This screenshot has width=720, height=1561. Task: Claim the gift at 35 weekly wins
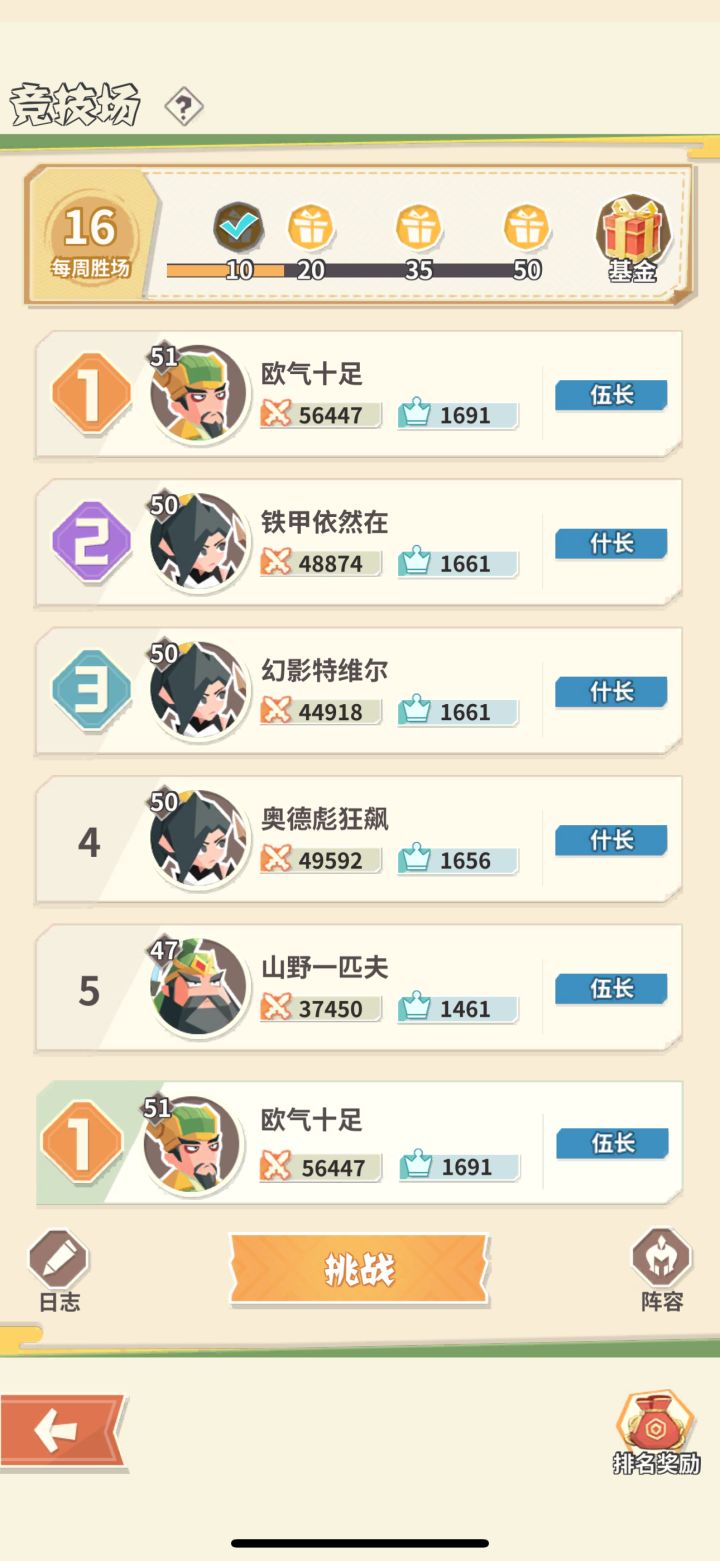coord(418,228)
